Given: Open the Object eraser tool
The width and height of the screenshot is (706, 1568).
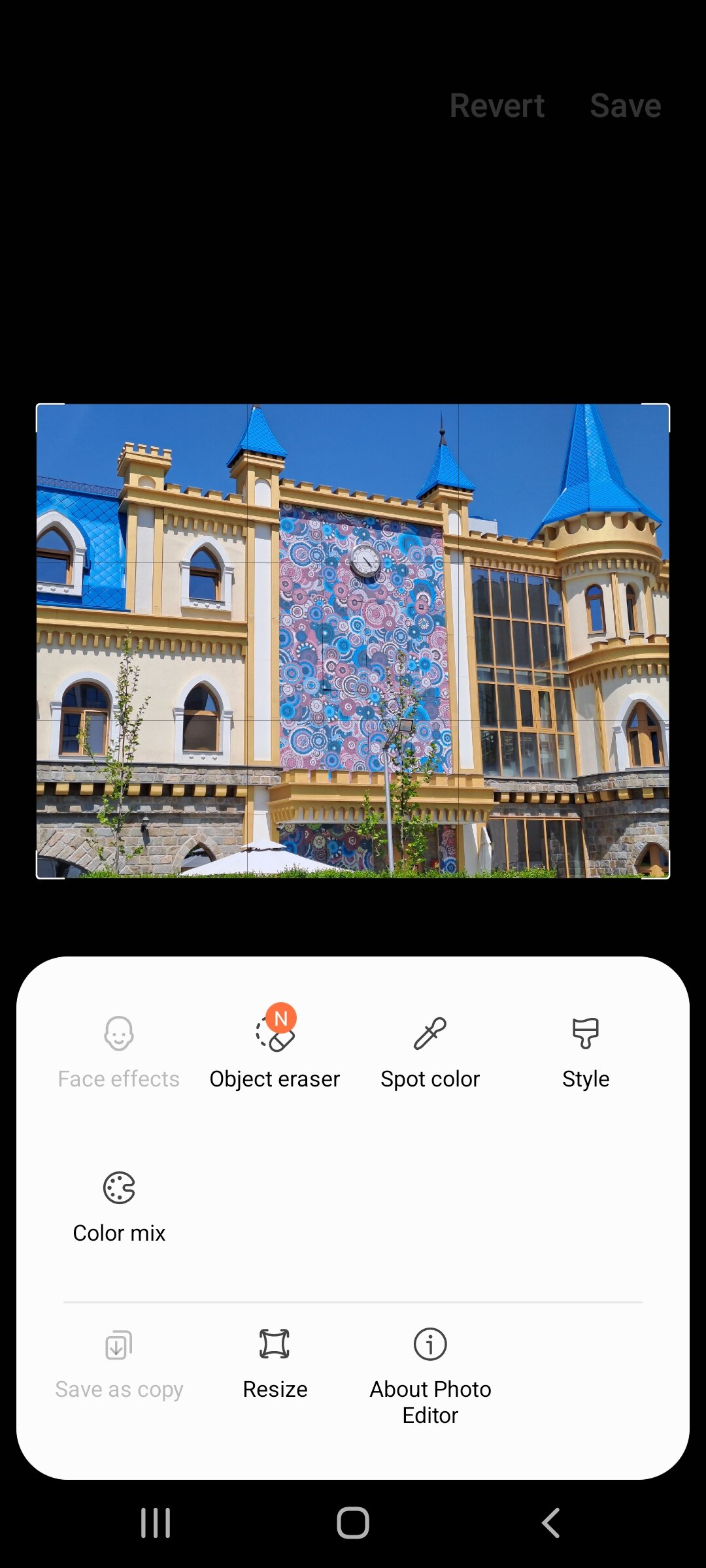Looking at the screenshot, I should [x=275, y=1047].
